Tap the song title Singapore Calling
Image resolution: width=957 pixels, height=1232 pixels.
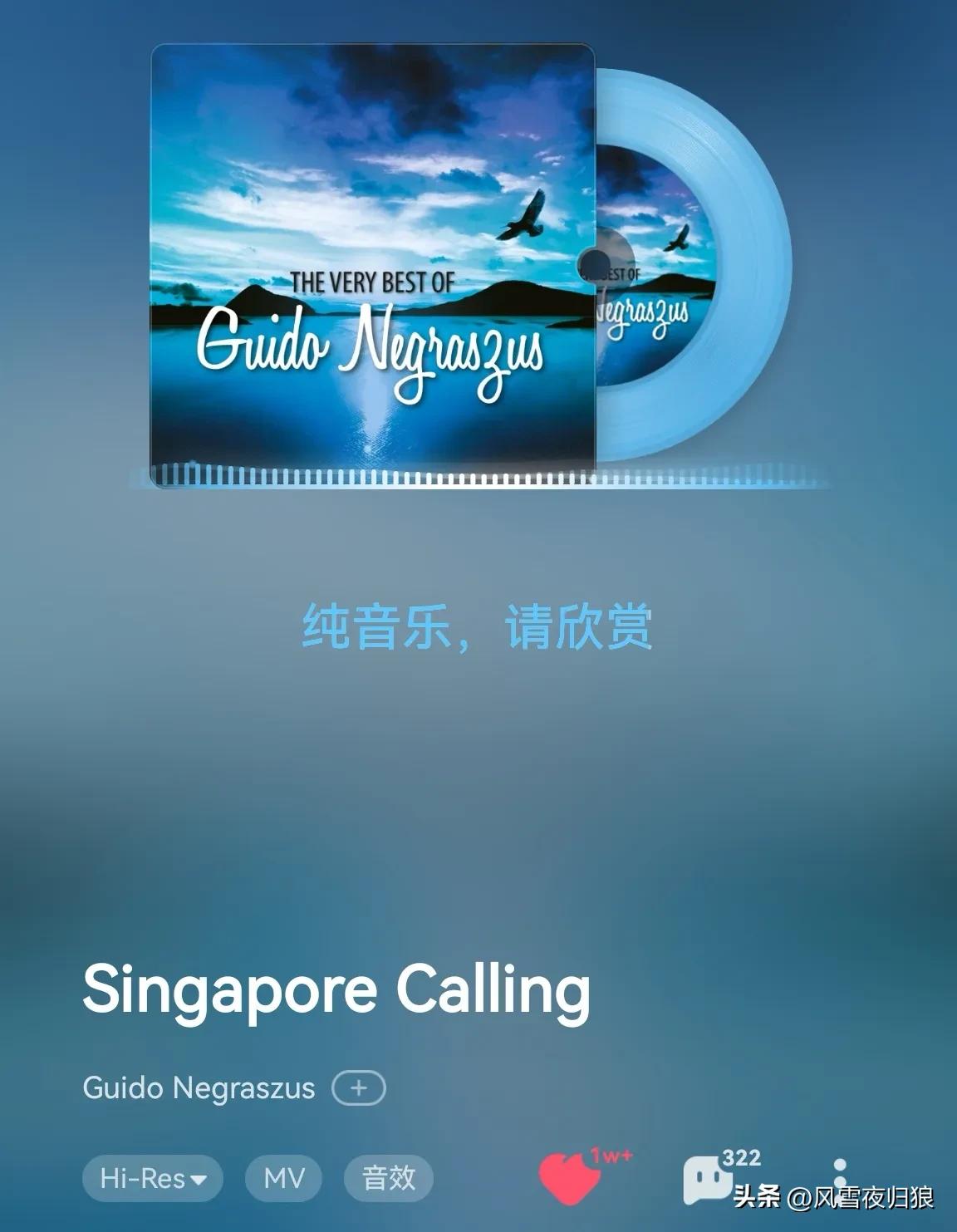pos(340,989)
